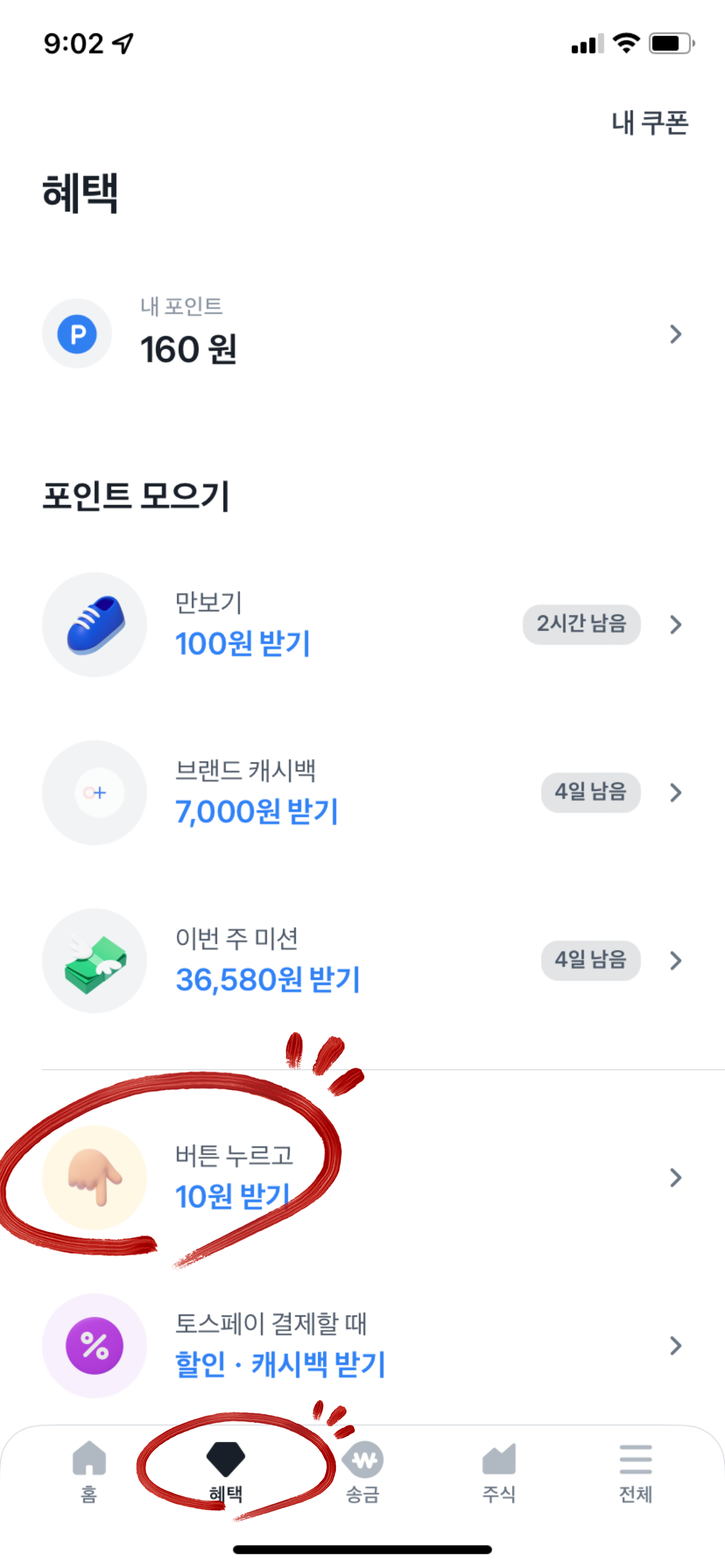The image size is (725, 1568).
Task: Open 브랜드 캐시백 7,000원 받기
Action: click(x=362, y=792)
